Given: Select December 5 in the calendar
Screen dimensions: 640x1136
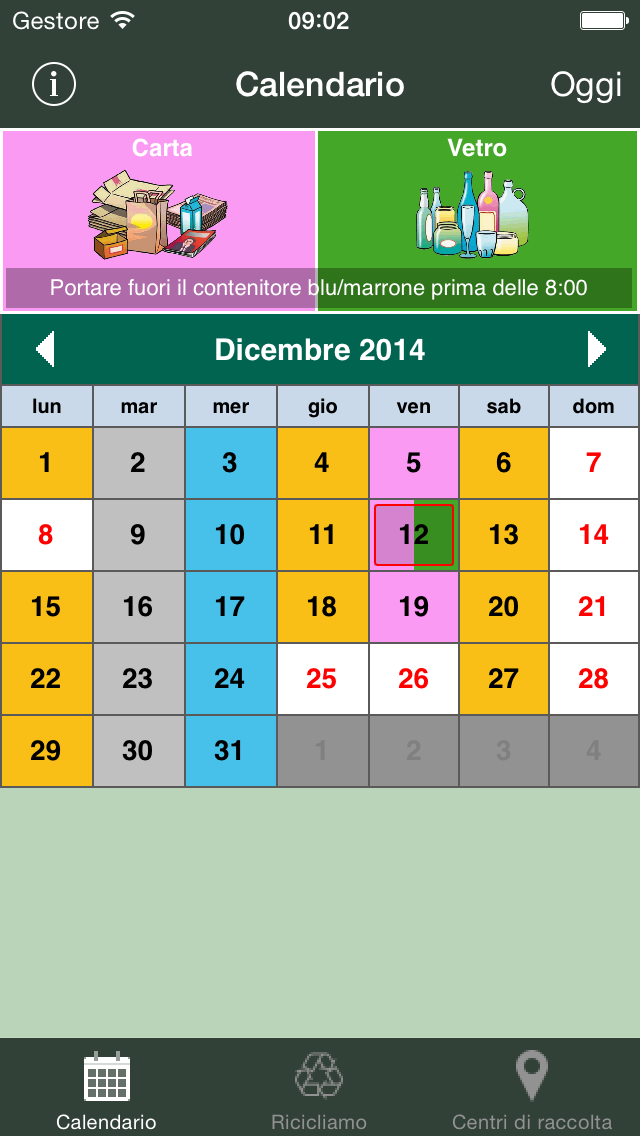Looking at the screenshot, I should point(414,463).
